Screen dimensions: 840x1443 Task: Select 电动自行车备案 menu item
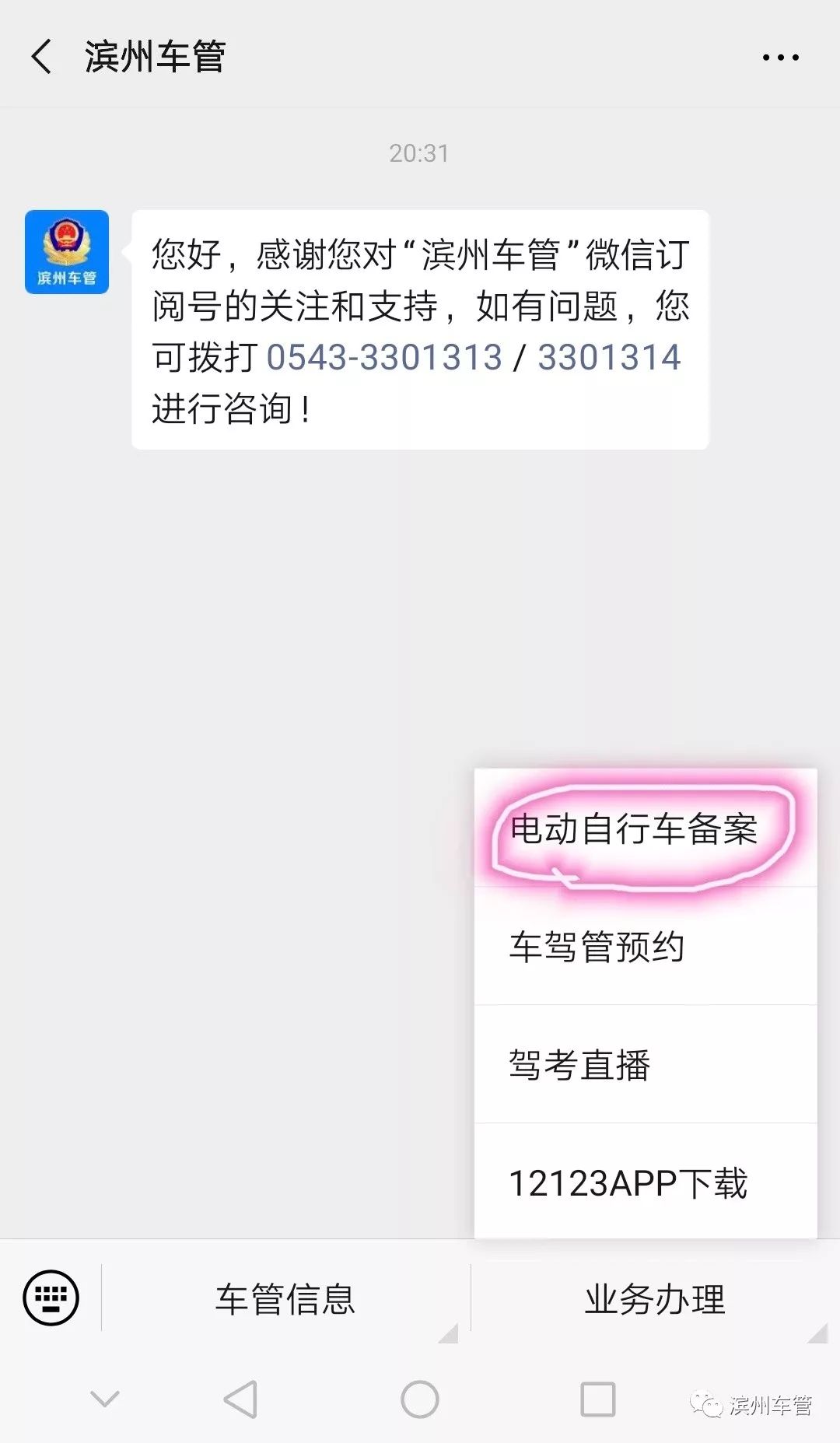coord(635,828)
